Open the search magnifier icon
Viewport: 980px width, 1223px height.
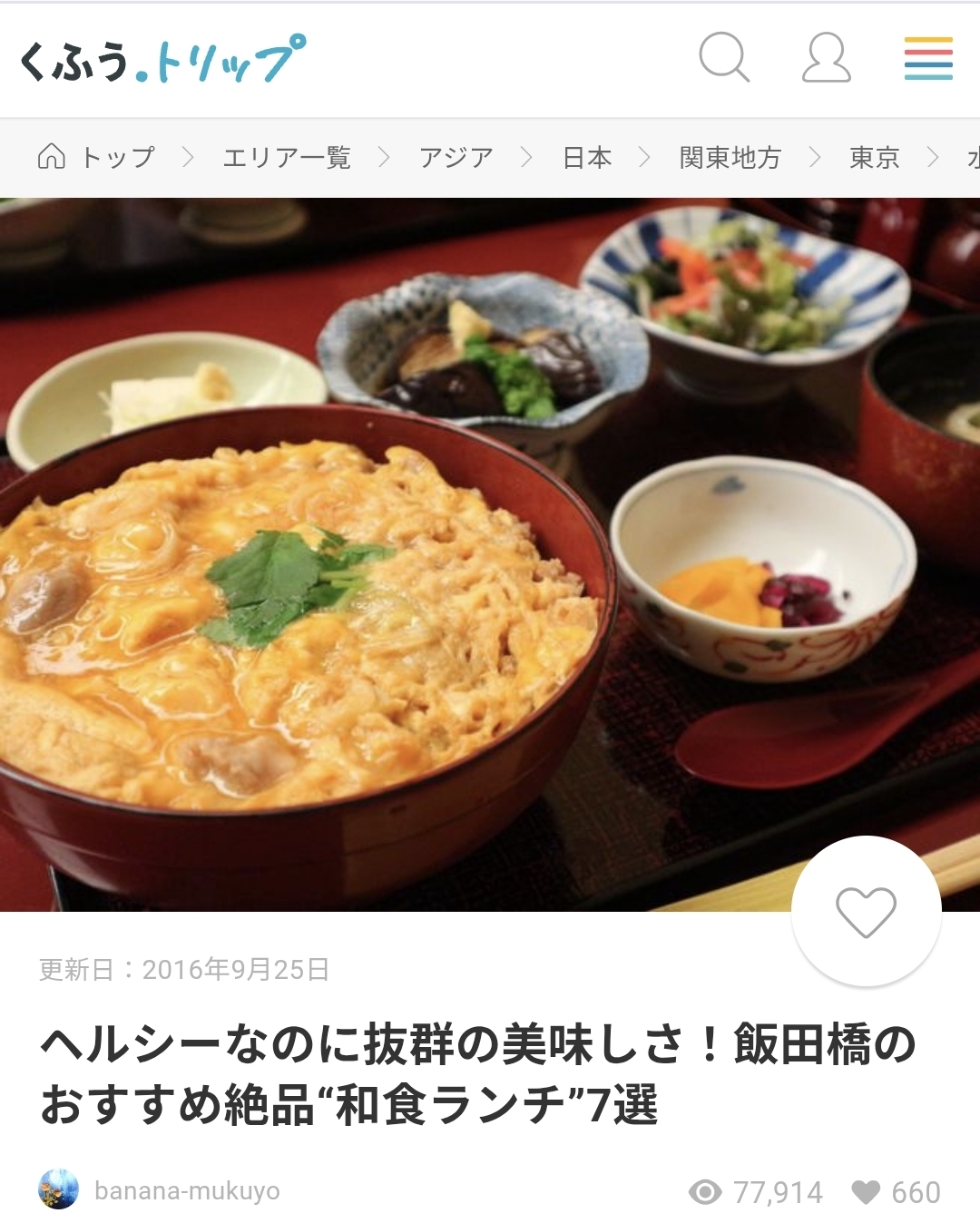(724, 58)
